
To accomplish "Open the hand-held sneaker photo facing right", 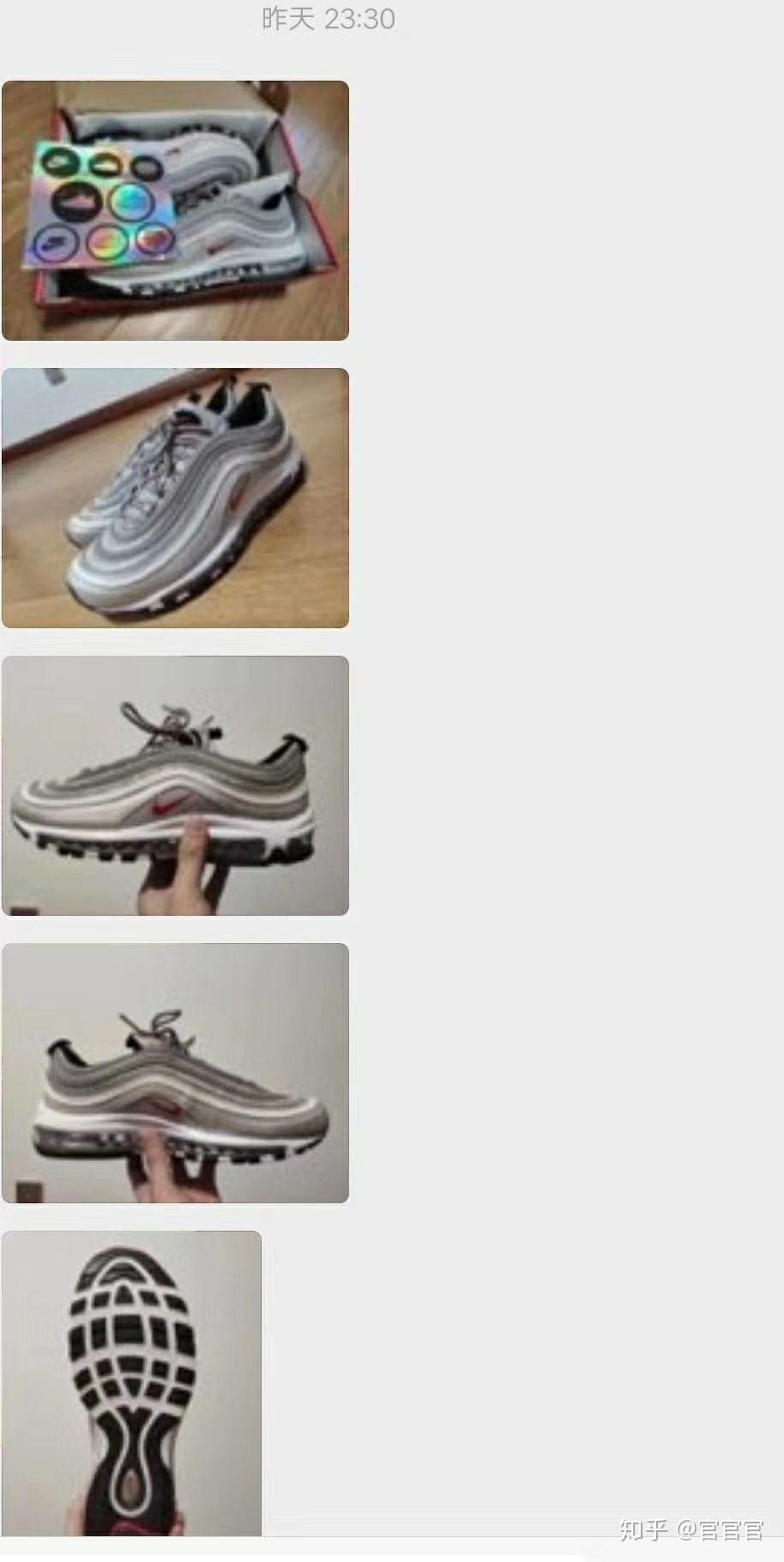I will click(x=175, y=1073).
